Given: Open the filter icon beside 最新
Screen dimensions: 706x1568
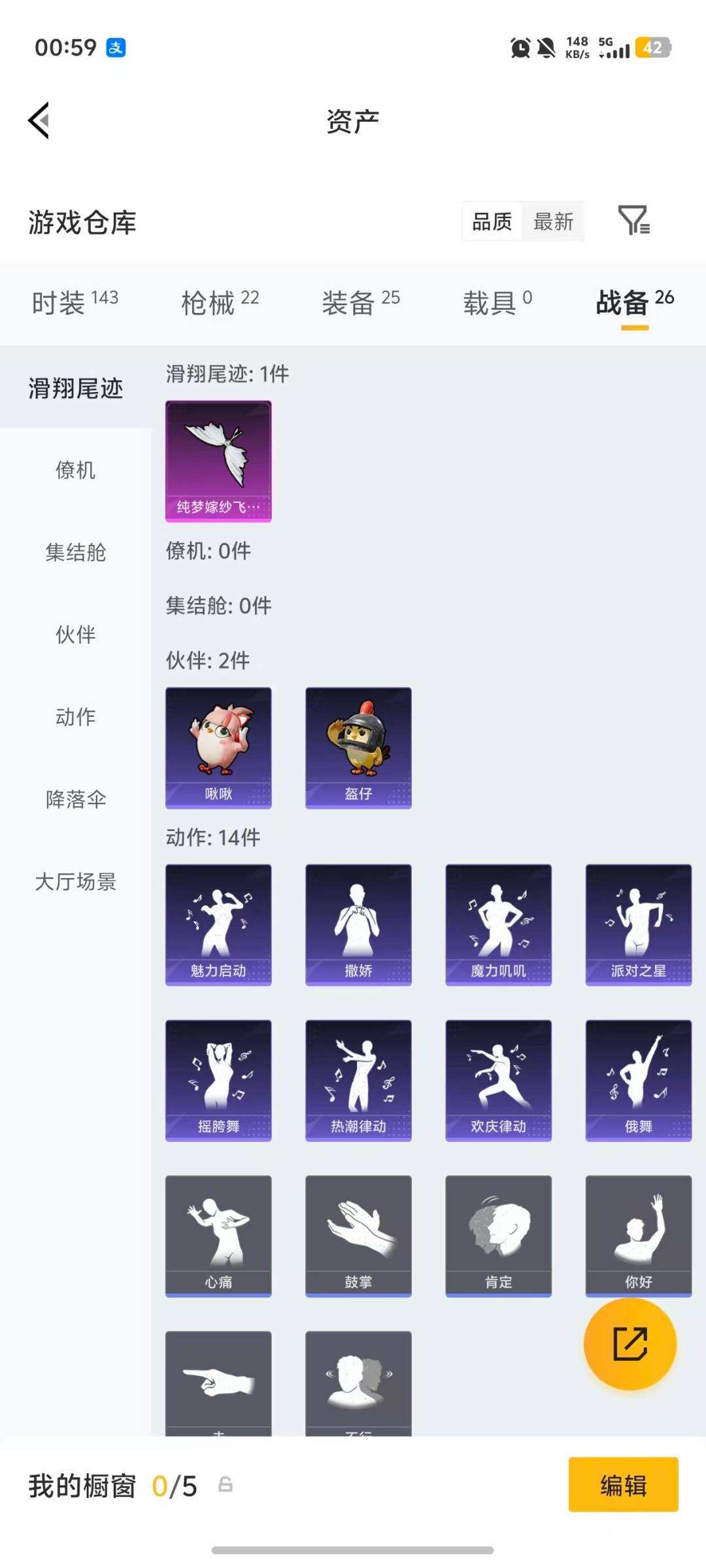Looking at the screenshot, I should [633, 221].
